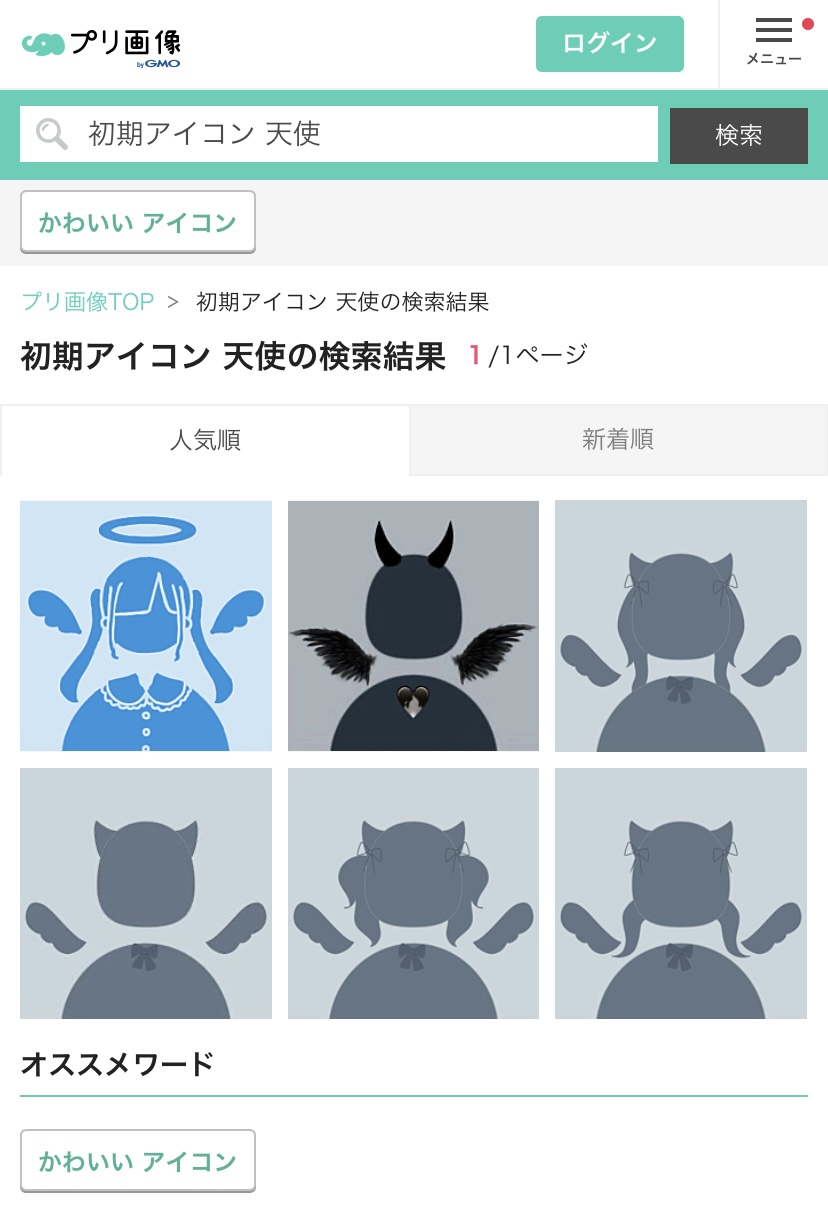Tap the ログイン button

[609, 44]
